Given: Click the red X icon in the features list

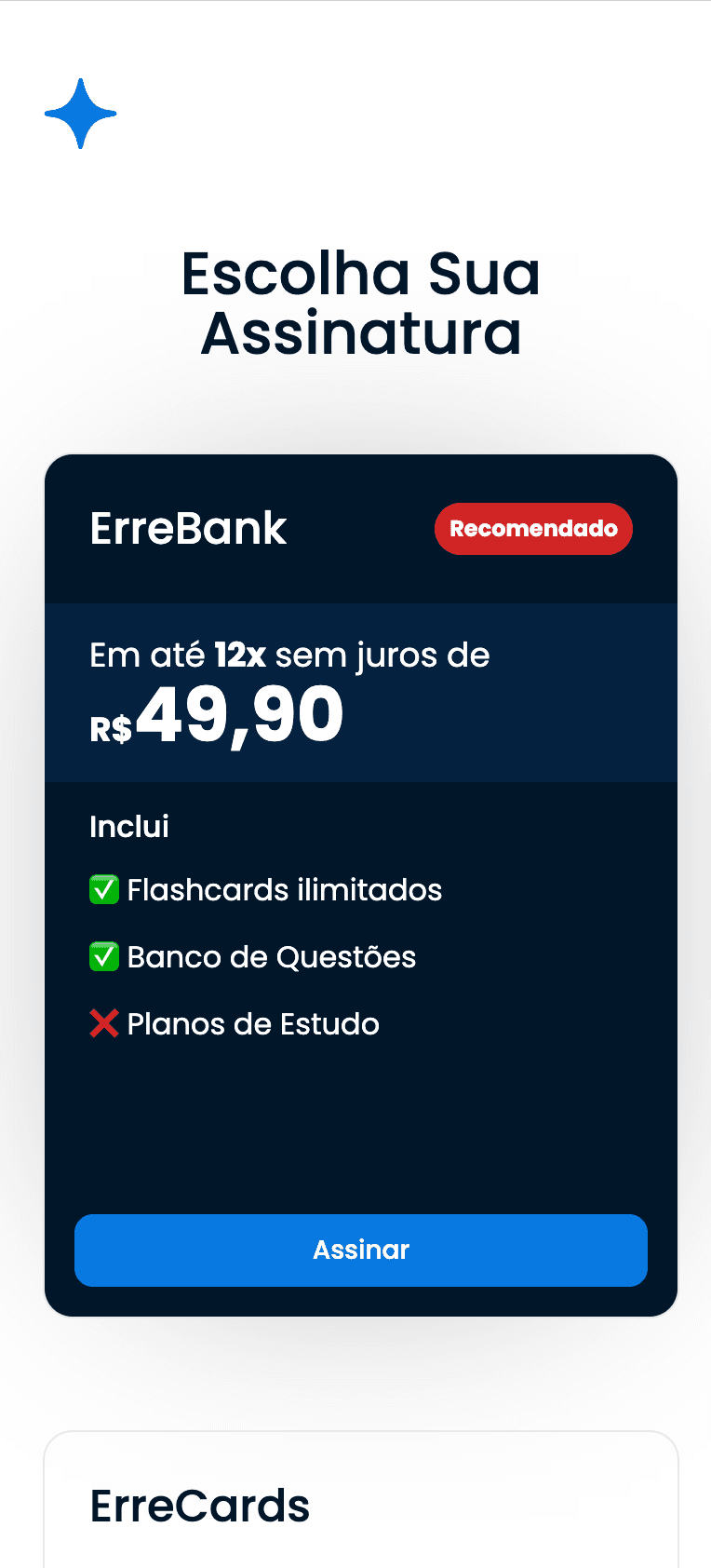Looking at the screenshot, I should click(x=102, y=1023).
